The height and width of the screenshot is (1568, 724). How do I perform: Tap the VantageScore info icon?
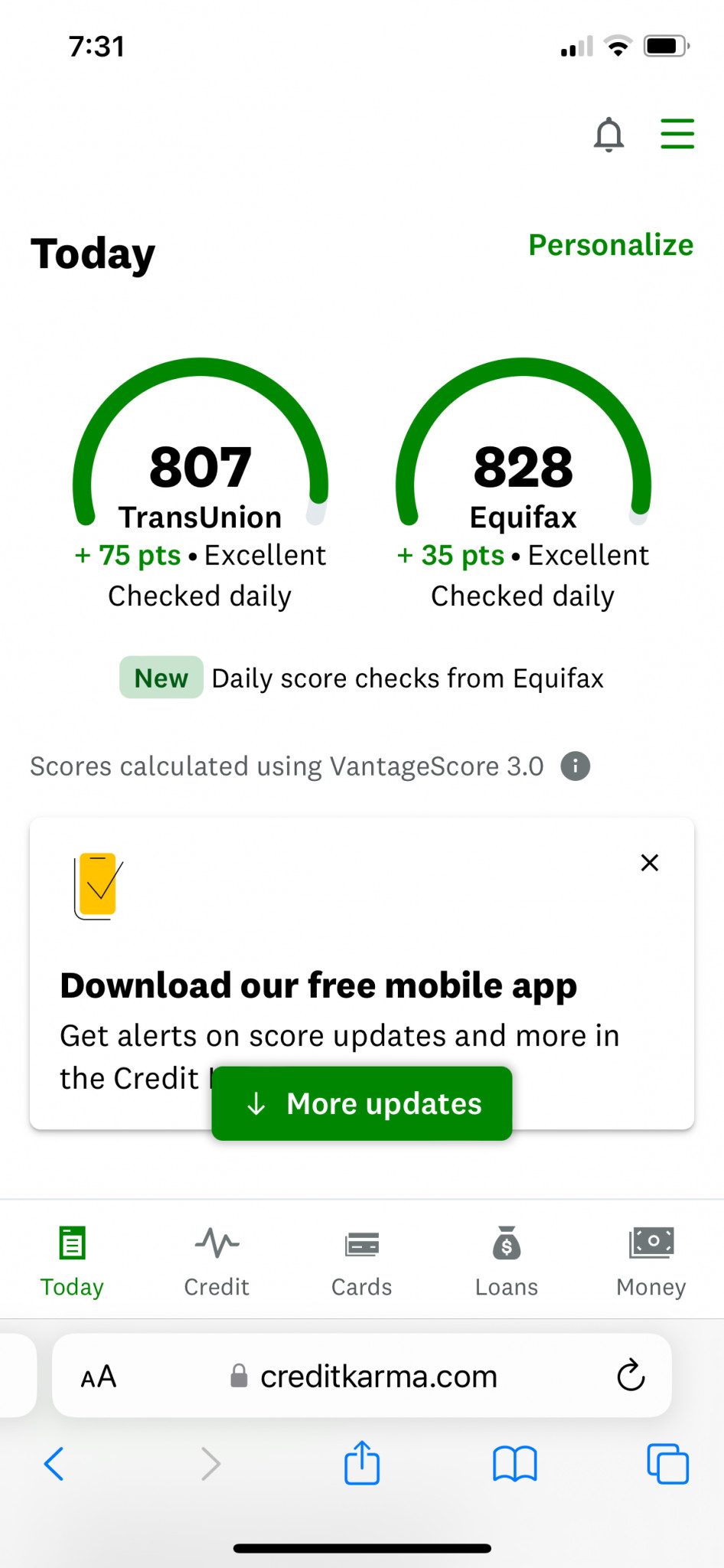click(x=576, y=766)
